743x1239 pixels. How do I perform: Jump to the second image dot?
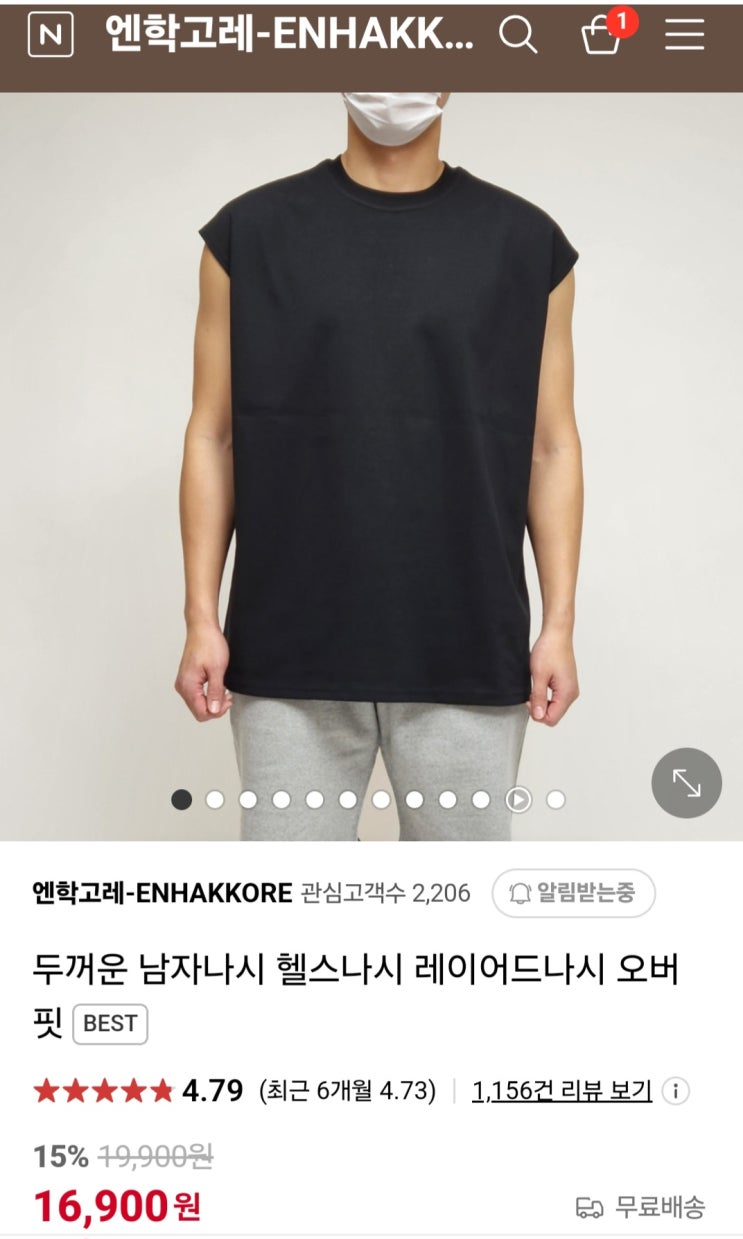[215, 799]
